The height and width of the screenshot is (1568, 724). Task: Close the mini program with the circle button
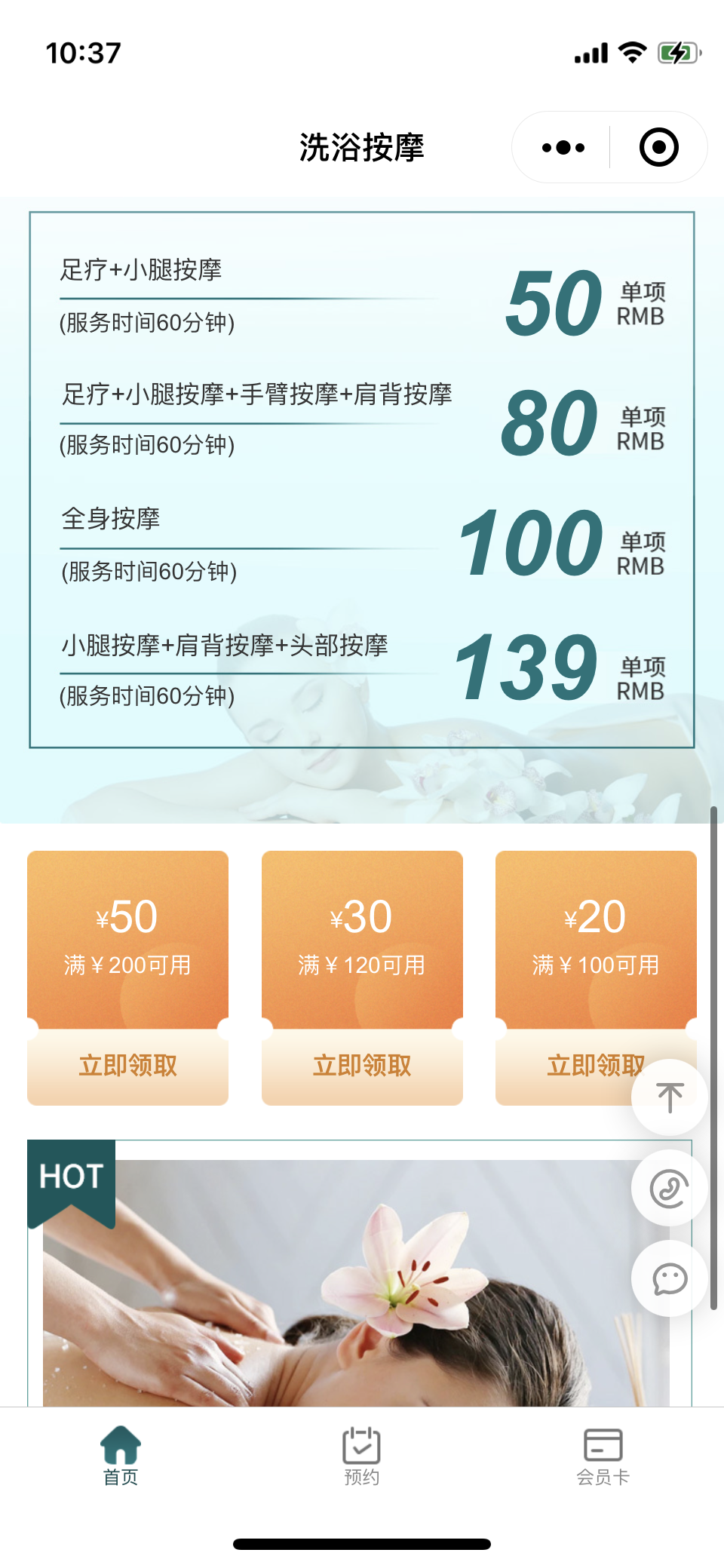pyautogui.click(x=658, y=148)
